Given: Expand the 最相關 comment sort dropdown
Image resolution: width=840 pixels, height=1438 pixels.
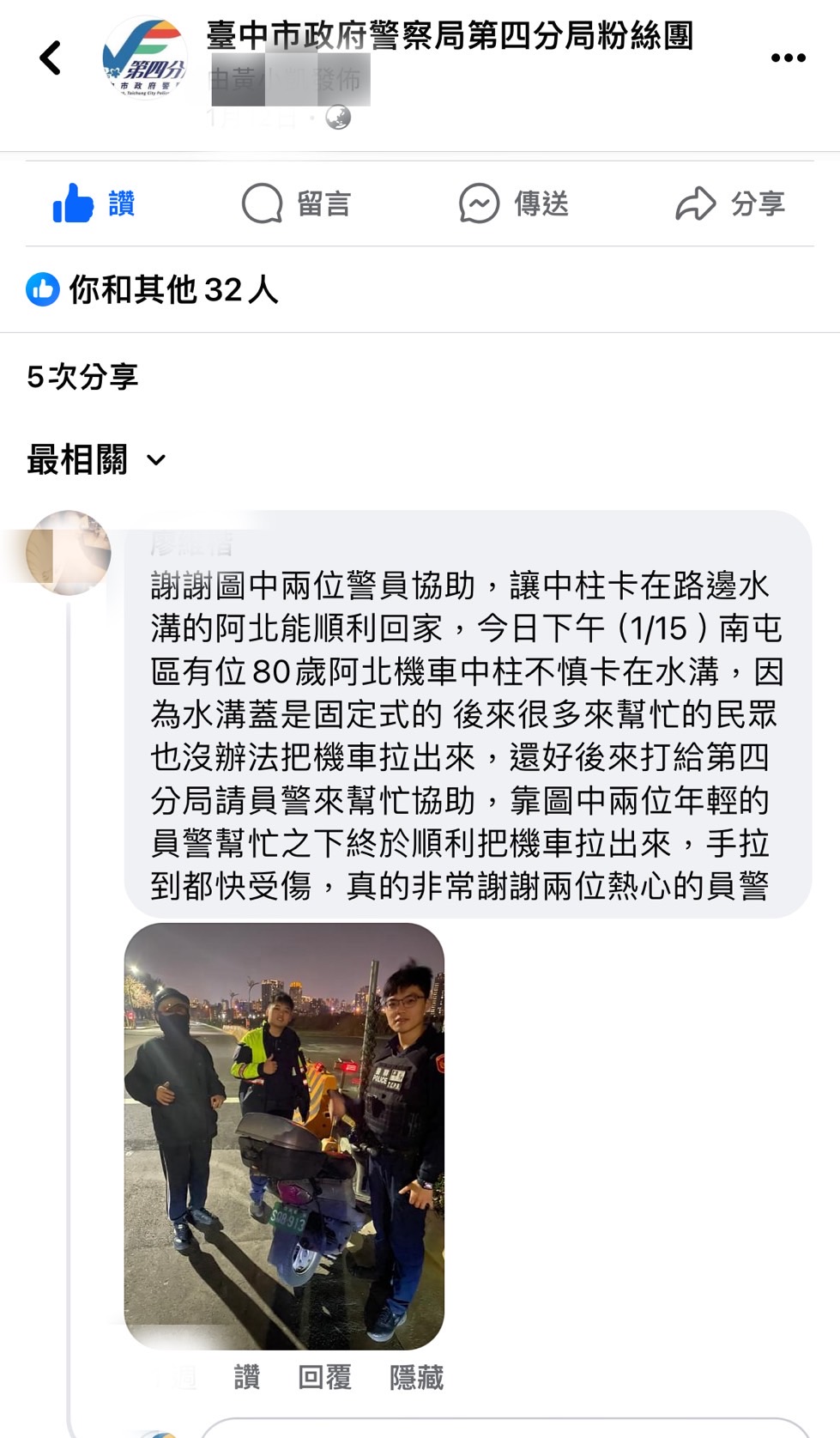Looking at the screenshot, I should point(96,459).
